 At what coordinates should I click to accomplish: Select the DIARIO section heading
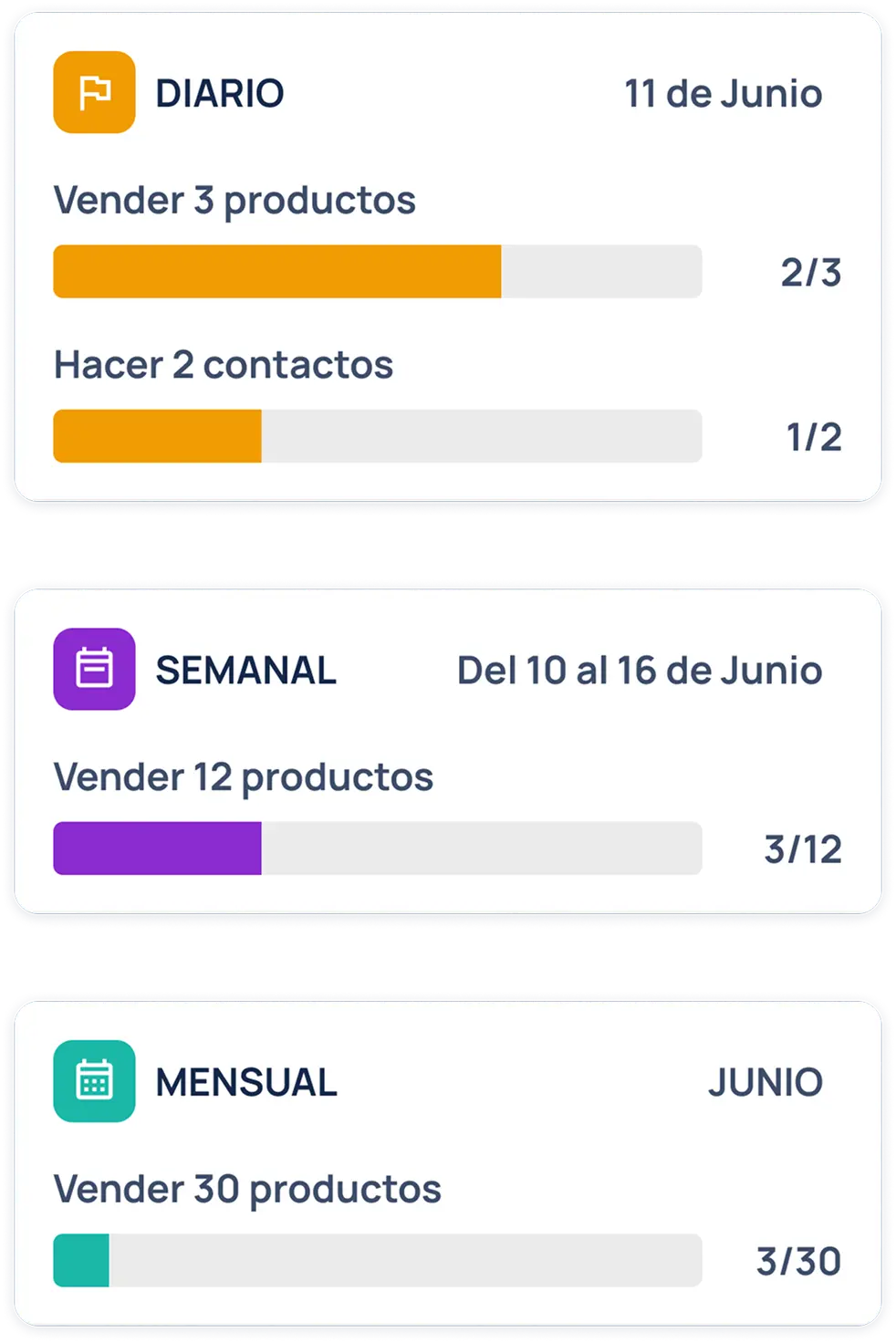(219, 92)
